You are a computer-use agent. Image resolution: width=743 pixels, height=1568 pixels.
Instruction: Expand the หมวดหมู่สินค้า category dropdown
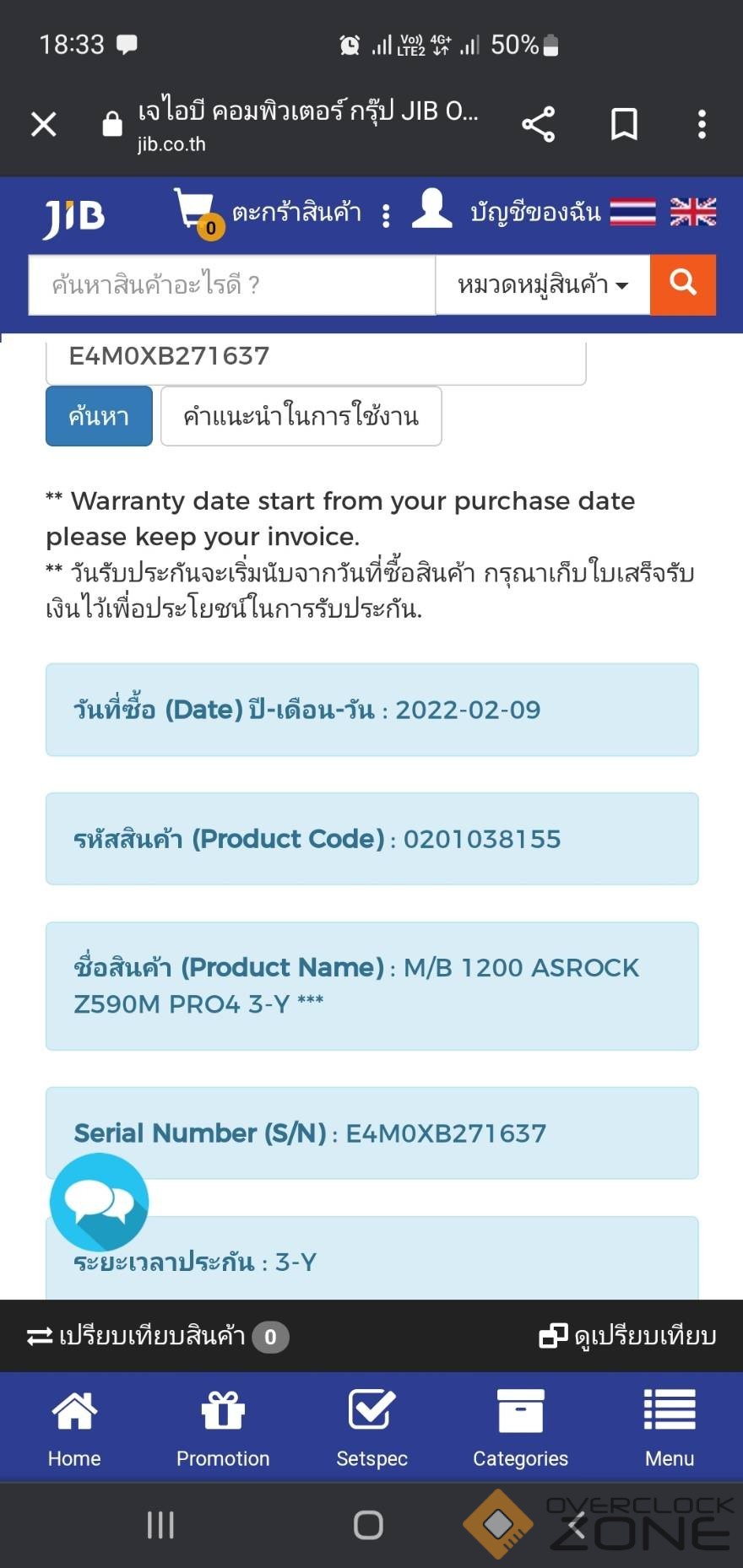click(x=542, y=285)
